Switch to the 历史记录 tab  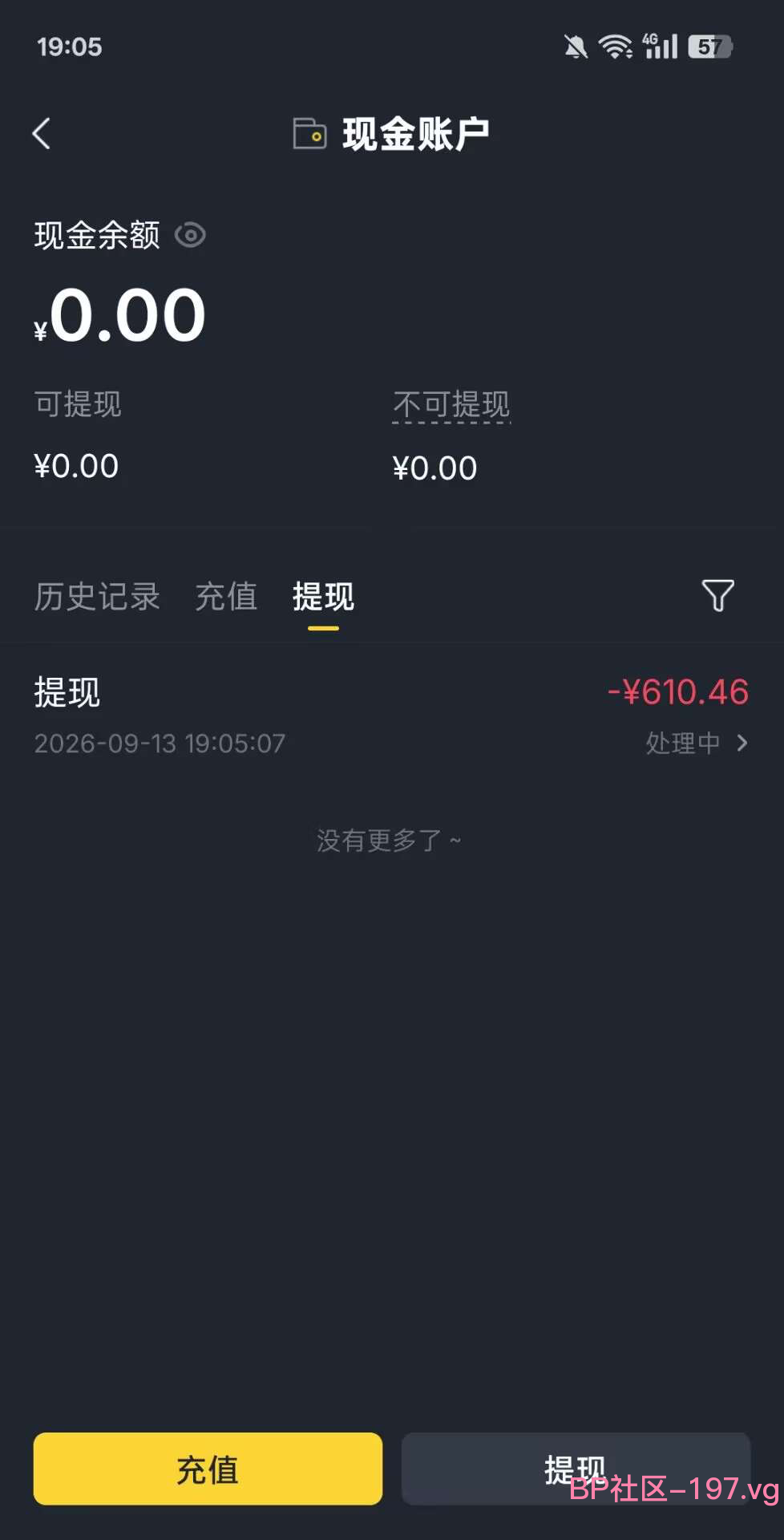pyautogui.click(x=97, y=597)
